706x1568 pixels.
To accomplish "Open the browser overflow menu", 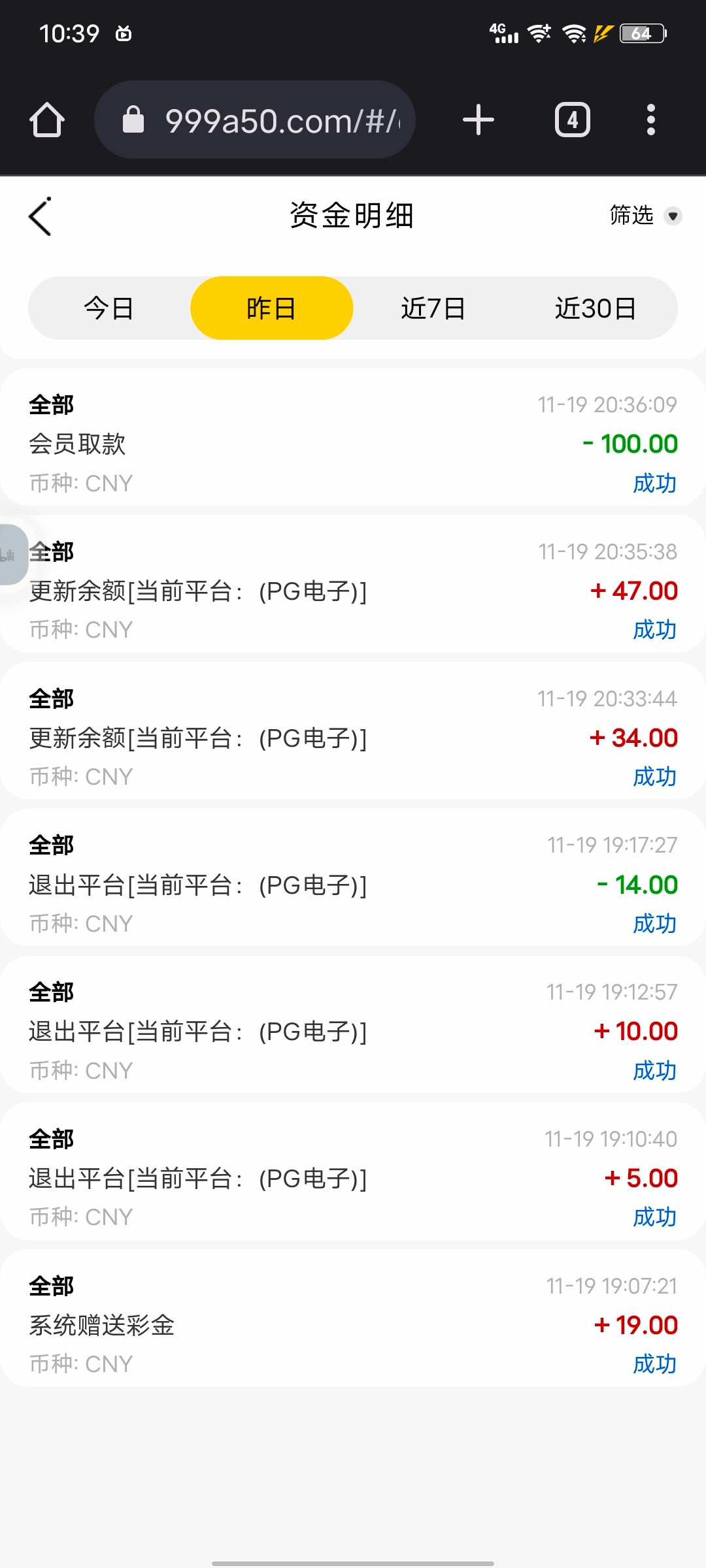I will (650, 120).
